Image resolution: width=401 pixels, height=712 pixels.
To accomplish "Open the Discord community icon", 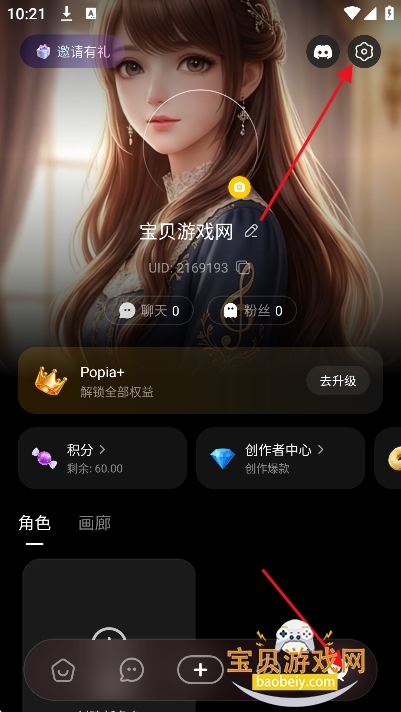I will pos(323,51).
